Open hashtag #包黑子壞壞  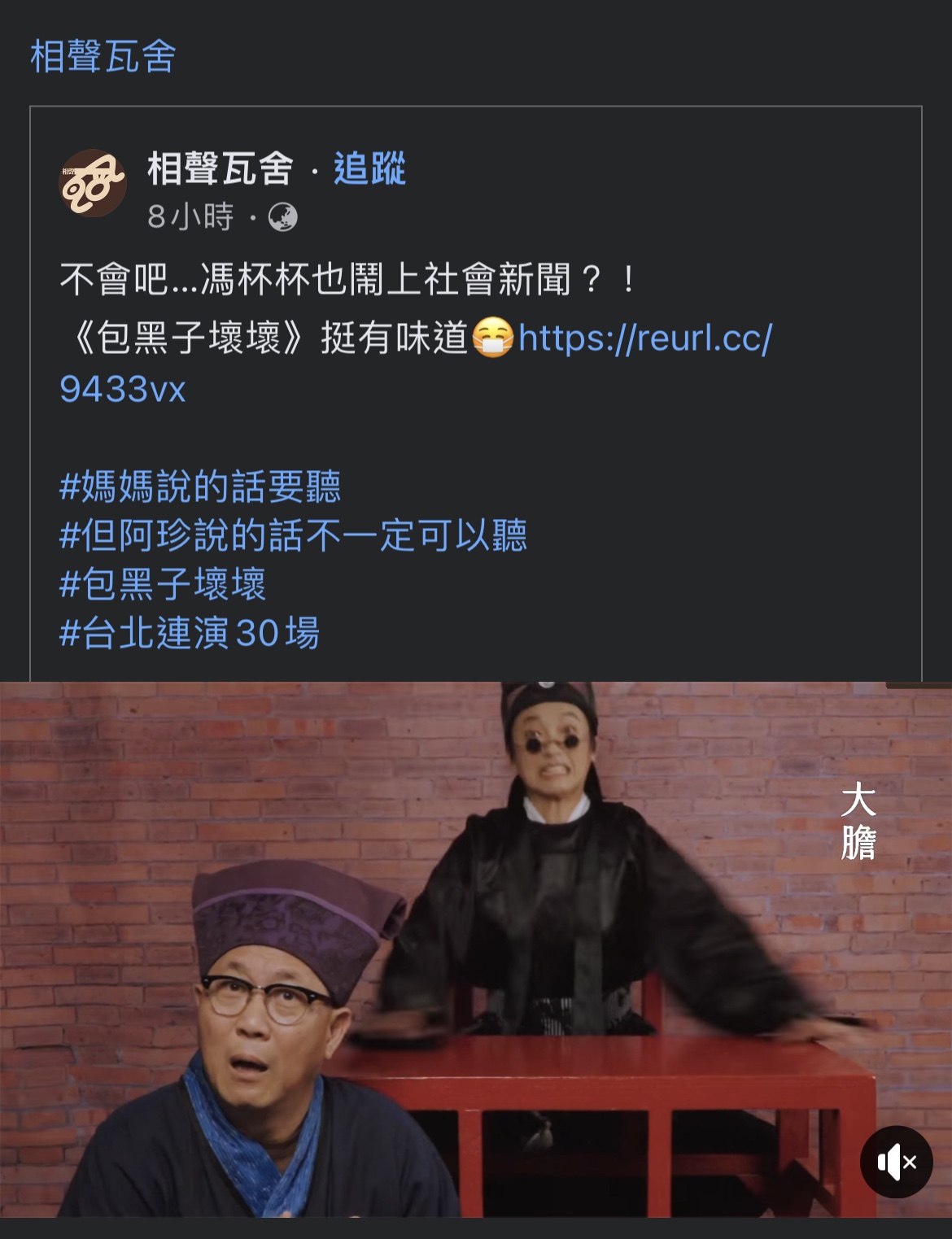click(163, 584)
